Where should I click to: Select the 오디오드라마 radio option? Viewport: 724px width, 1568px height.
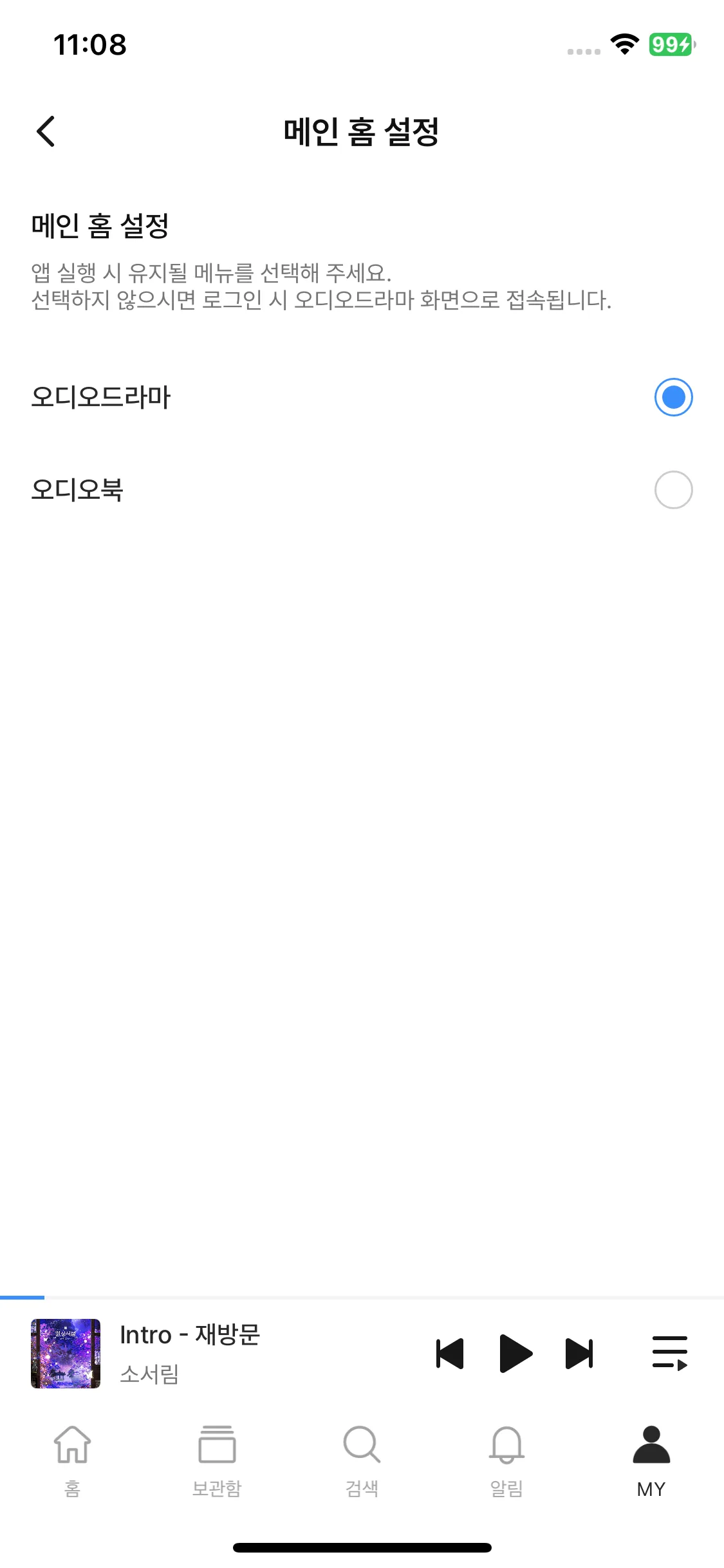[673, 397]
